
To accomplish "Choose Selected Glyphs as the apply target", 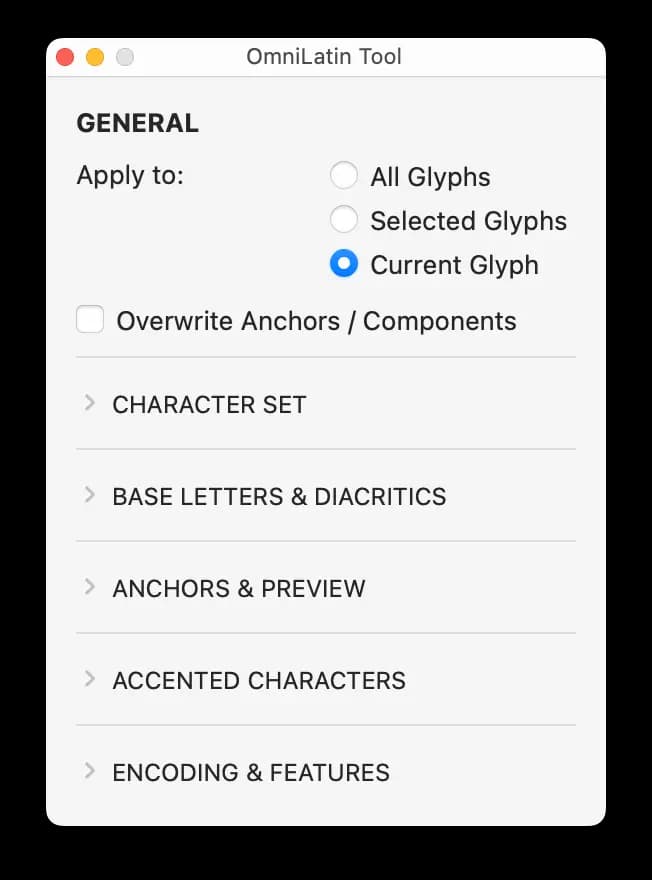I will point(344,221).
